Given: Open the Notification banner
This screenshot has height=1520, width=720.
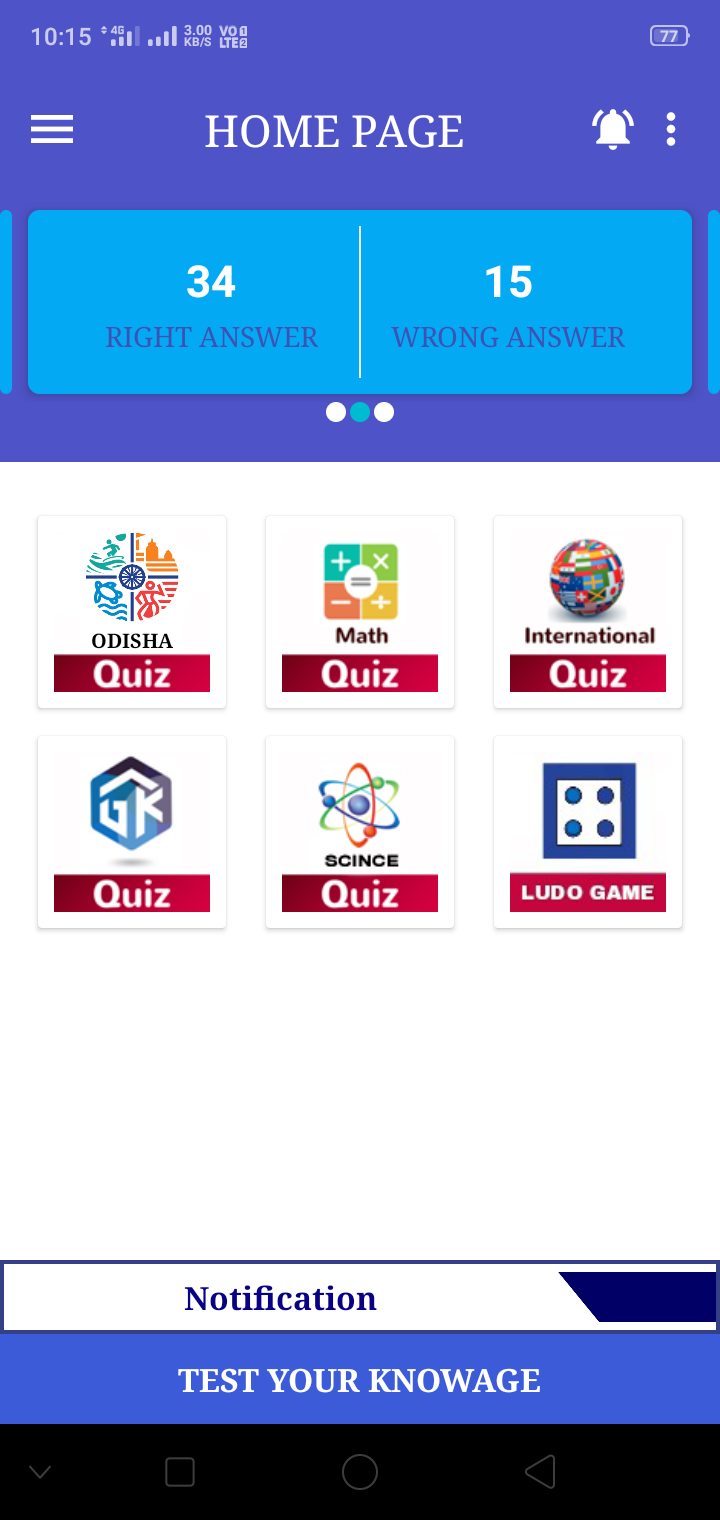Looking at the screenshot, I should (360, 1298).
